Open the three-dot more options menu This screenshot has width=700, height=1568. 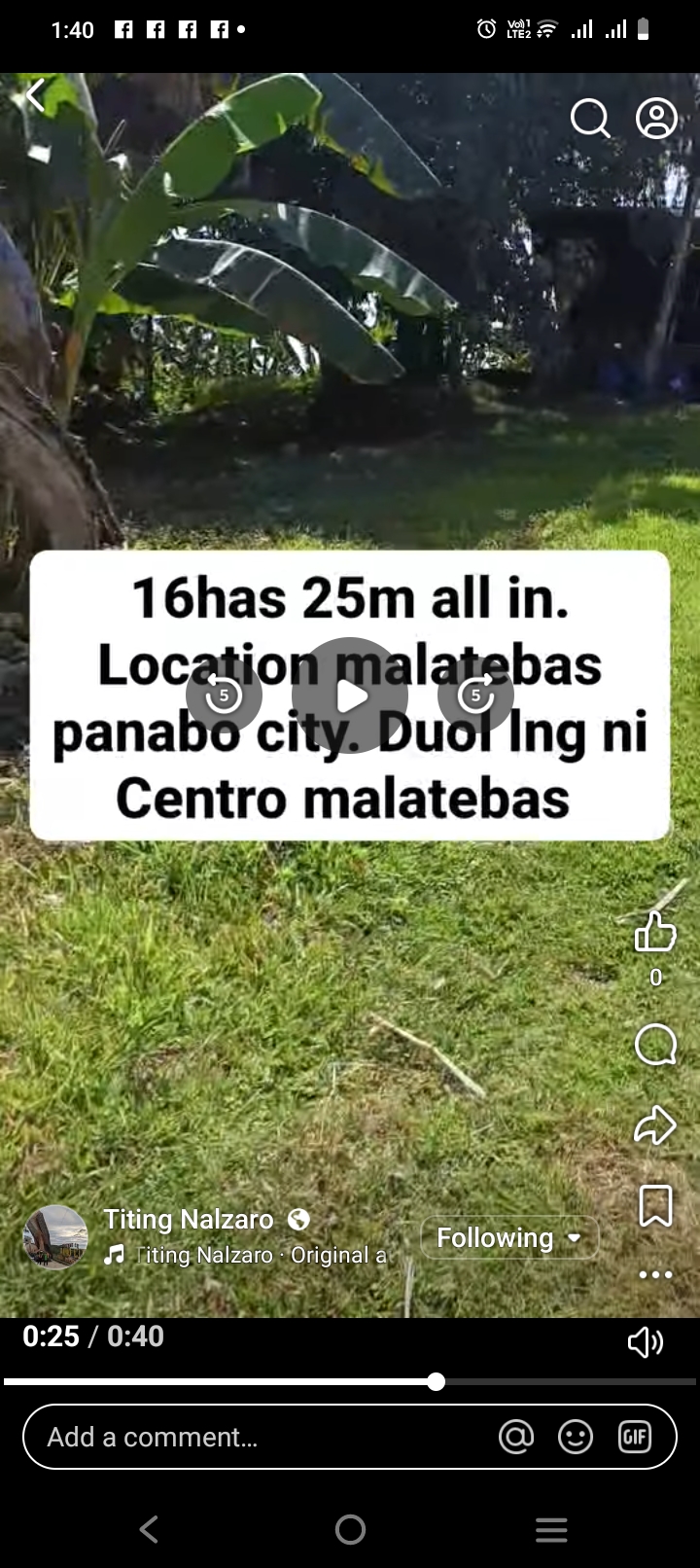pos(655,1274)
